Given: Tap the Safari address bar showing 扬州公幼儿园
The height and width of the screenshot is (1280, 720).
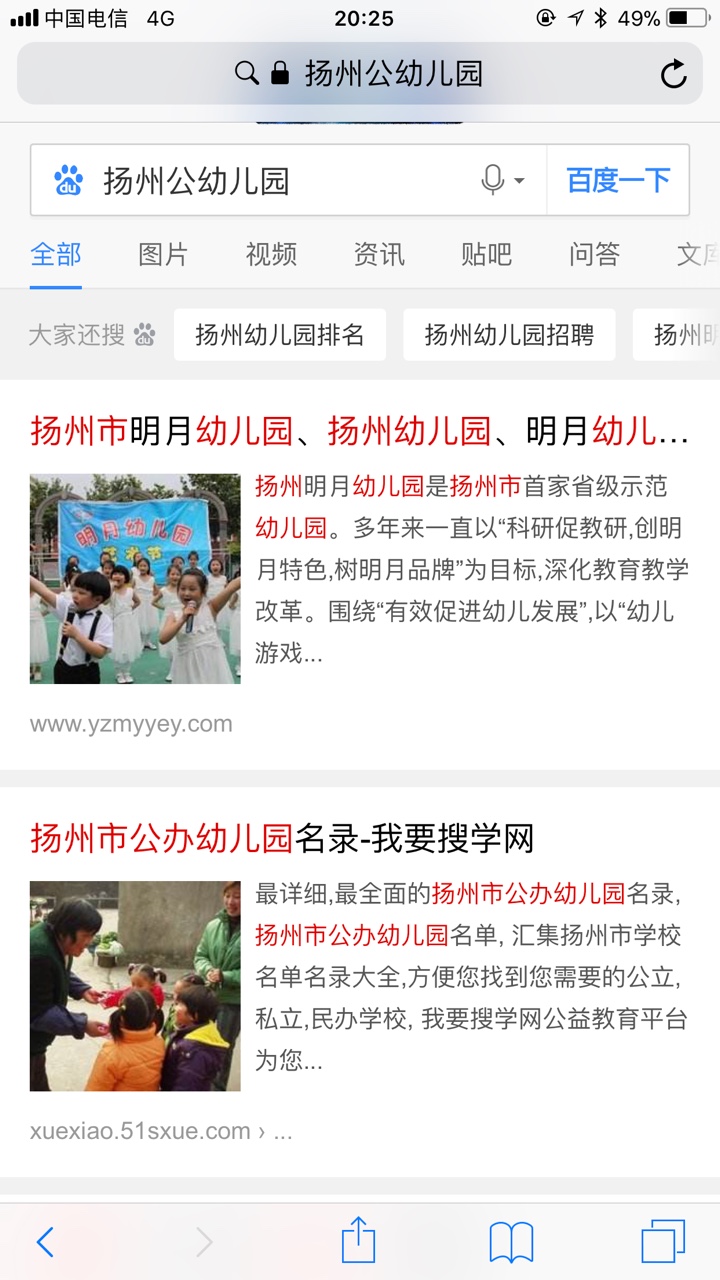Looking at the screenshot, I should 360,74.
